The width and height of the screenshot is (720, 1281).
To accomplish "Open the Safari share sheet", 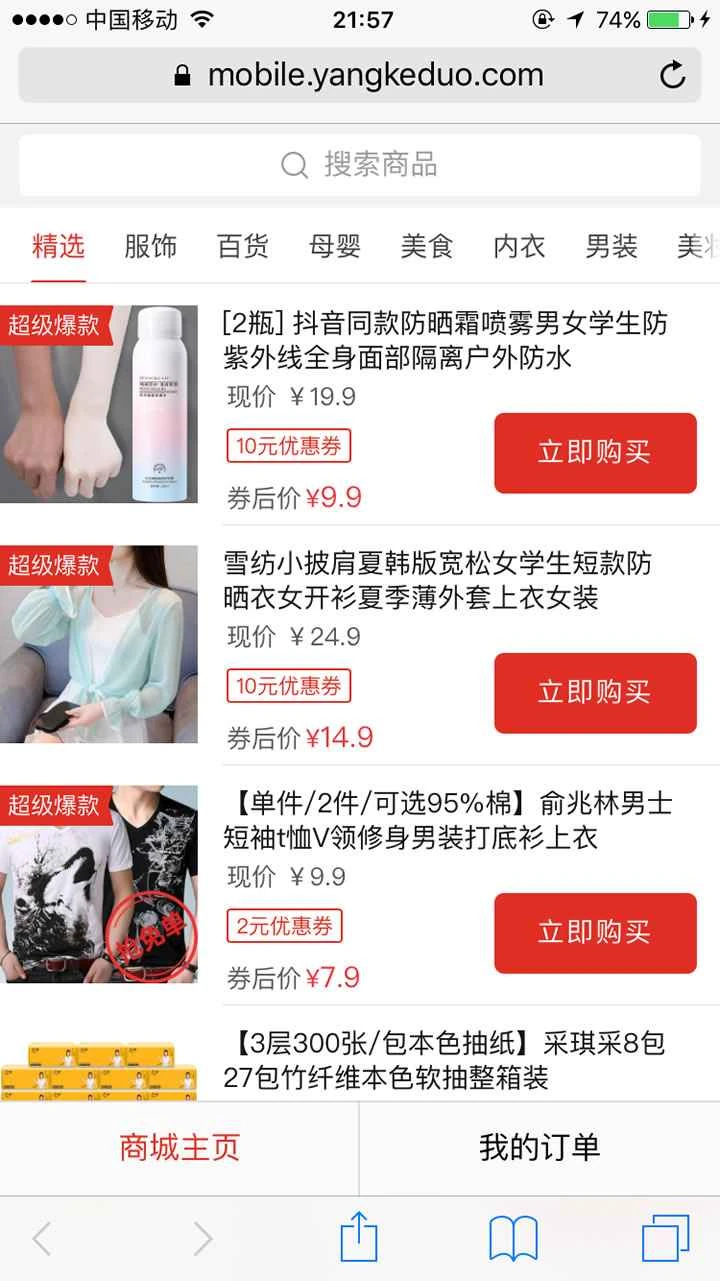I will pos(360,1238).
